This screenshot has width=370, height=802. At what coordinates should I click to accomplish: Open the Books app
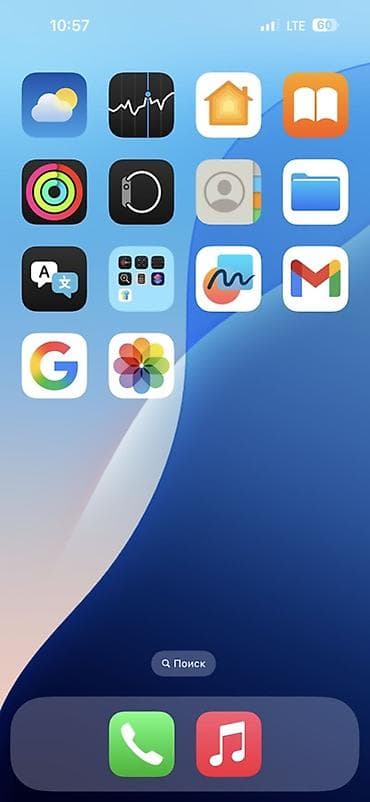point(315,105)
